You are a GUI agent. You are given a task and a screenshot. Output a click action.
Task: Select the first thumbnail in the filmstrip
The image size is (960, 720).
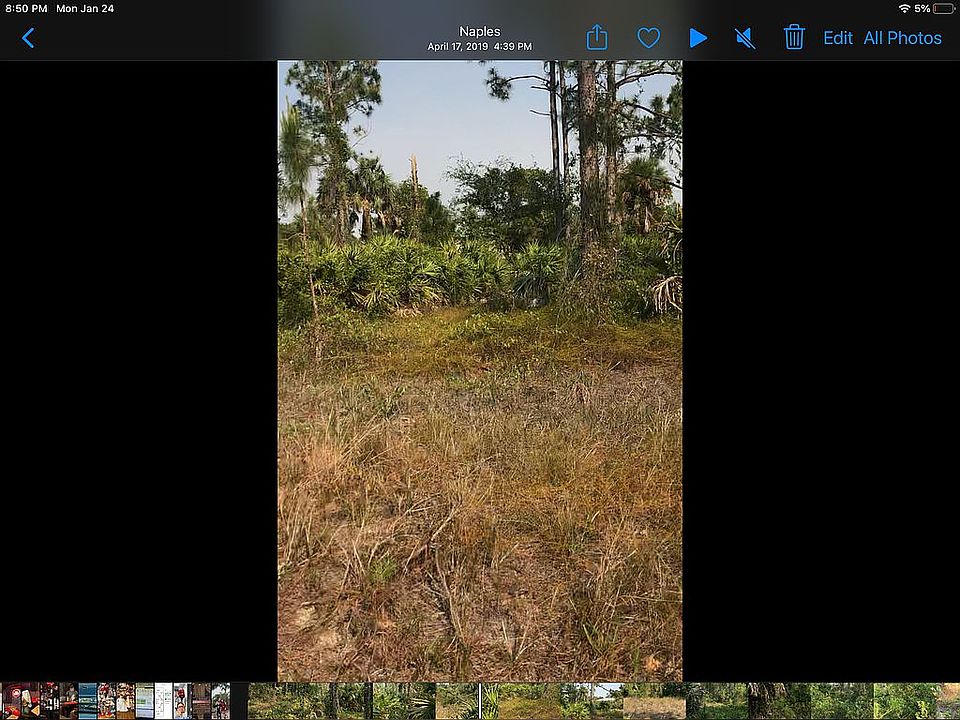(11, 701)
